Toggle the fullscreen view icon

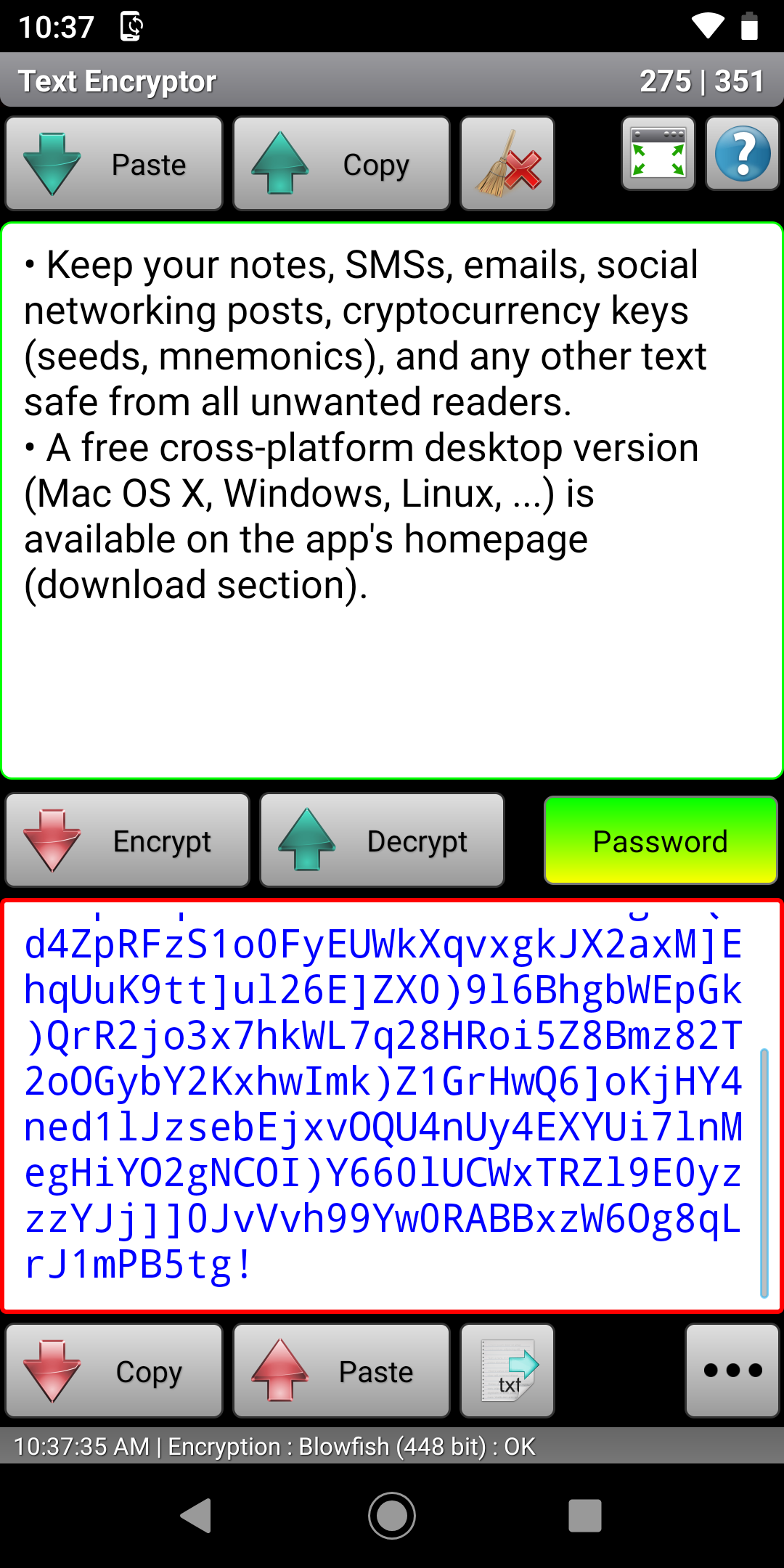click(x=658, y=154)
